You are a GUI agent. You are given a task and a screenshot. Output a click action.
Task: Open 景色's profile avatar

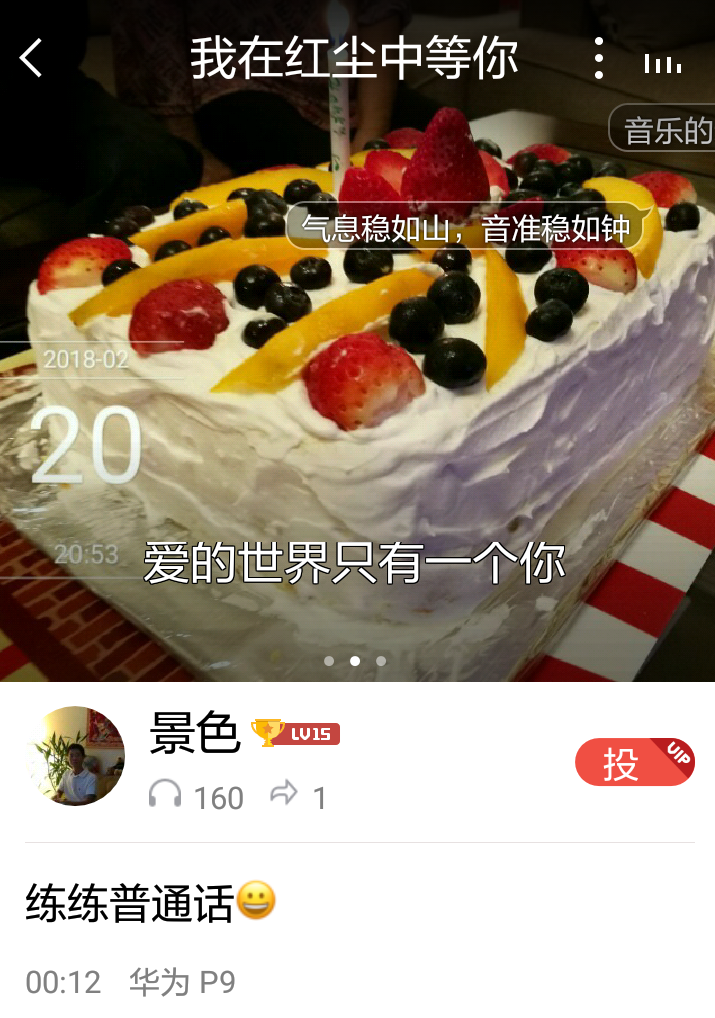tap(75, 756)
